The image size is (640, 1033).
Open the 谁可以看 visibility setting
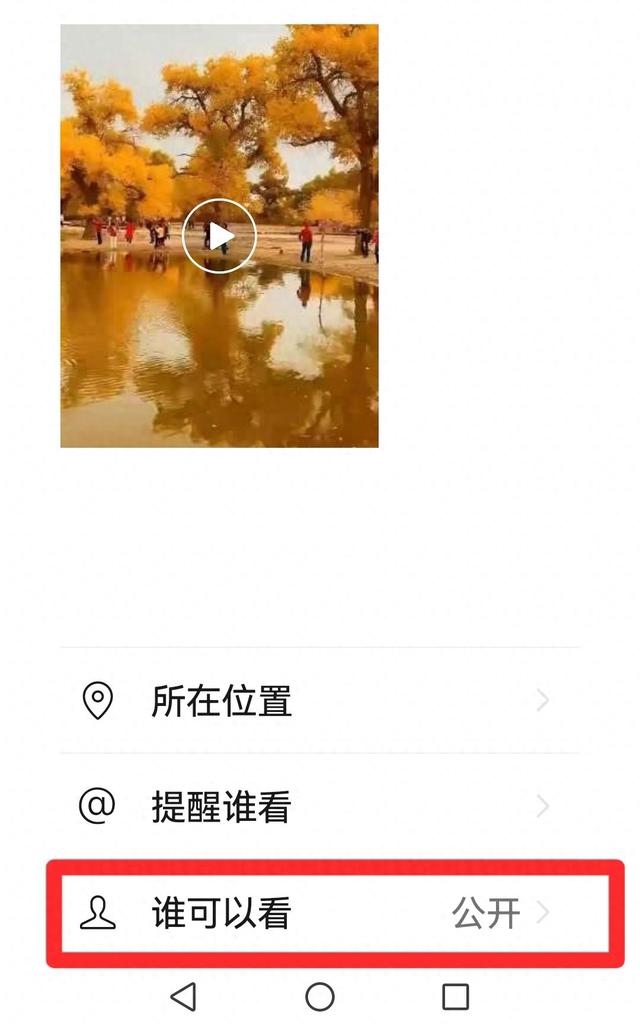(320, 913)
